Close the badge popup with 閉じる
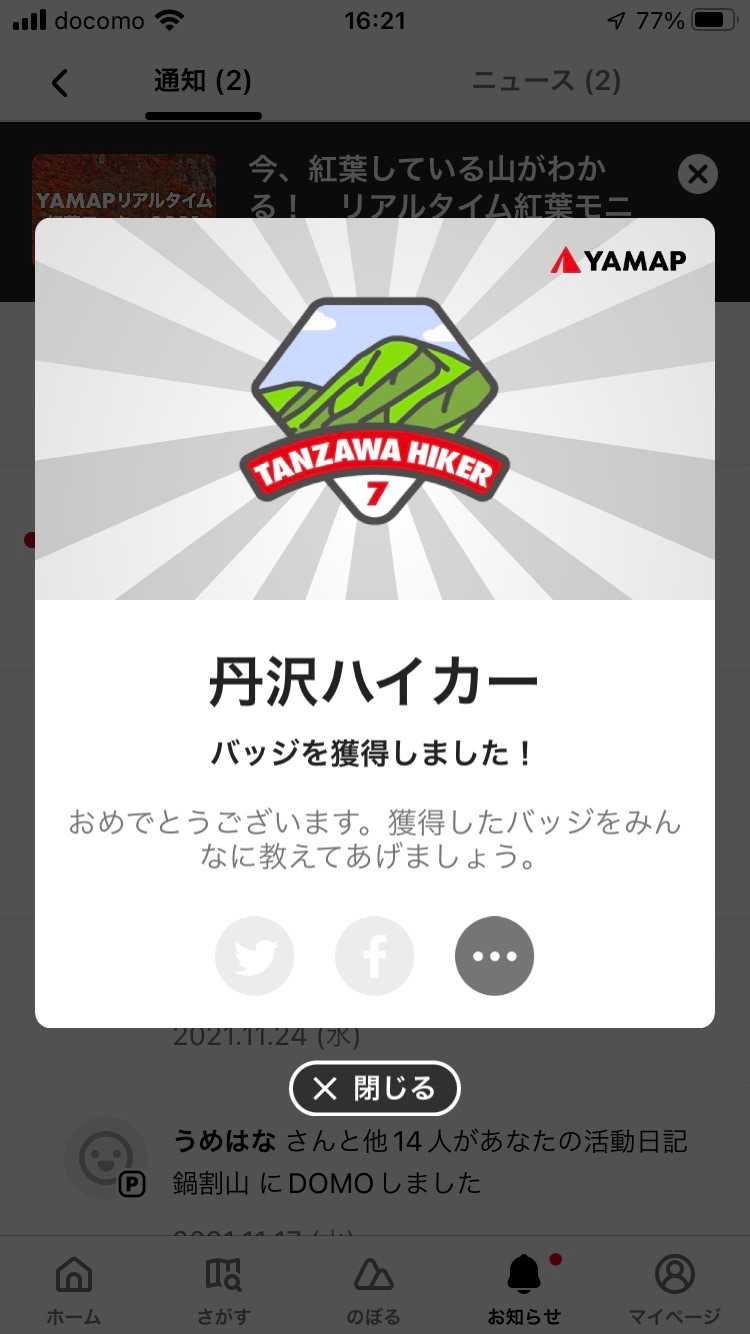Image resolution: width=750 pixels, height=1334 pixels. click(375, 1088)
